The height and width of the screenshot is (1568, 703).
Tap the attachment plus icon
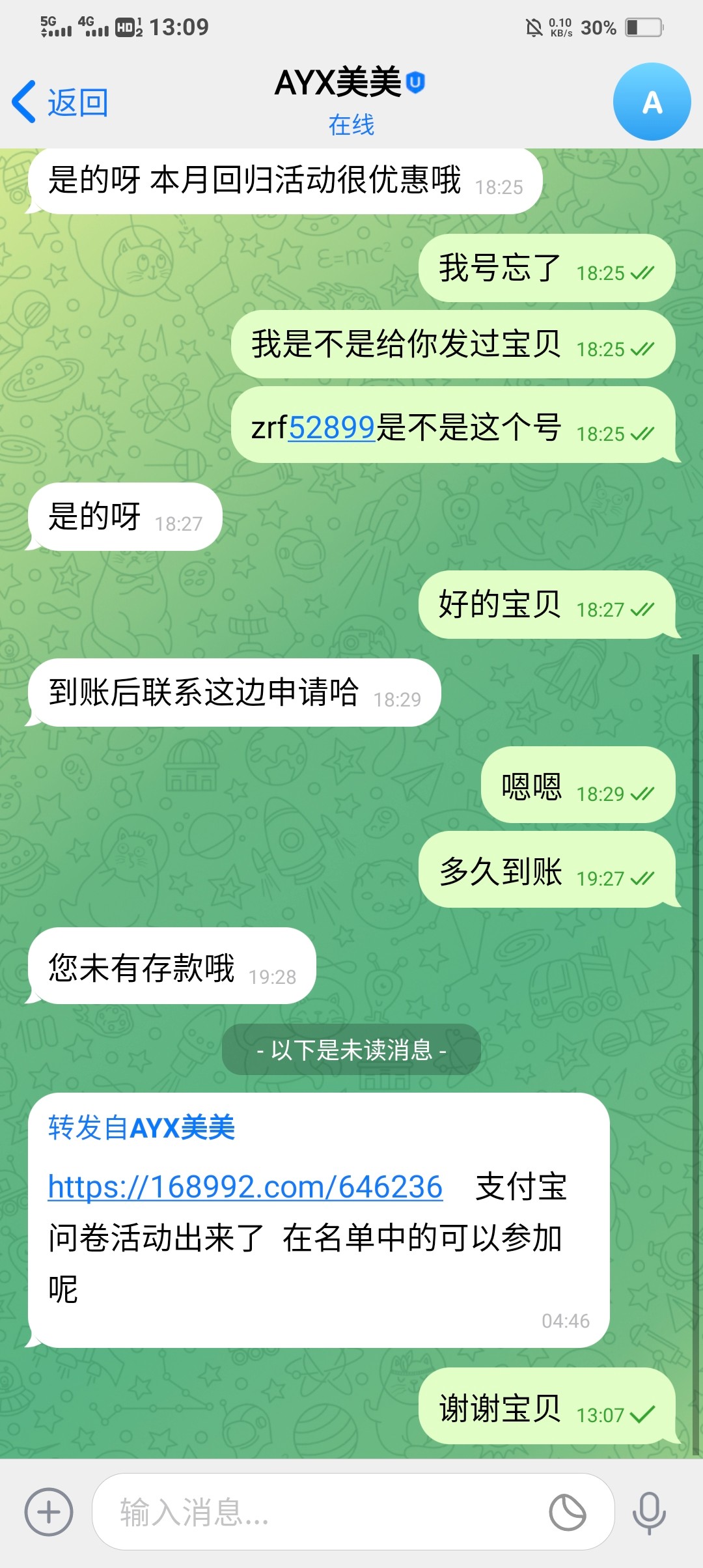tap(49, 1511)
